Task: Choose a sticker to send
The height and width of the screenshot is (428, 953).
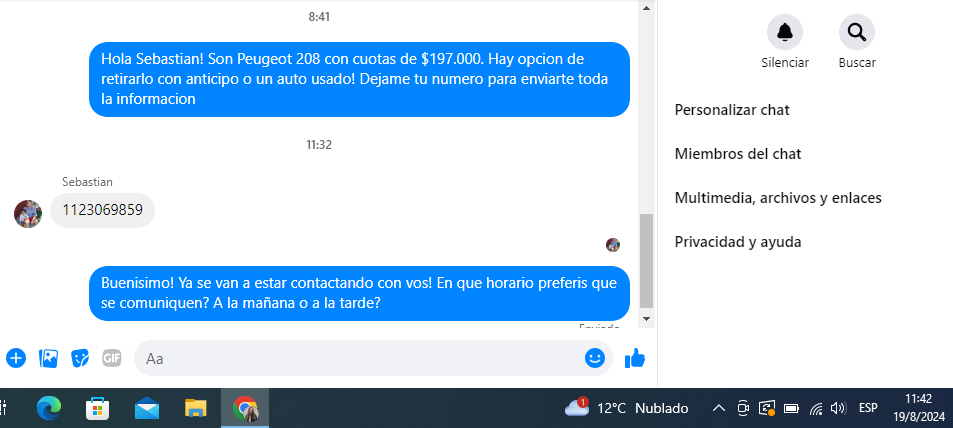Action: point(80,358)
